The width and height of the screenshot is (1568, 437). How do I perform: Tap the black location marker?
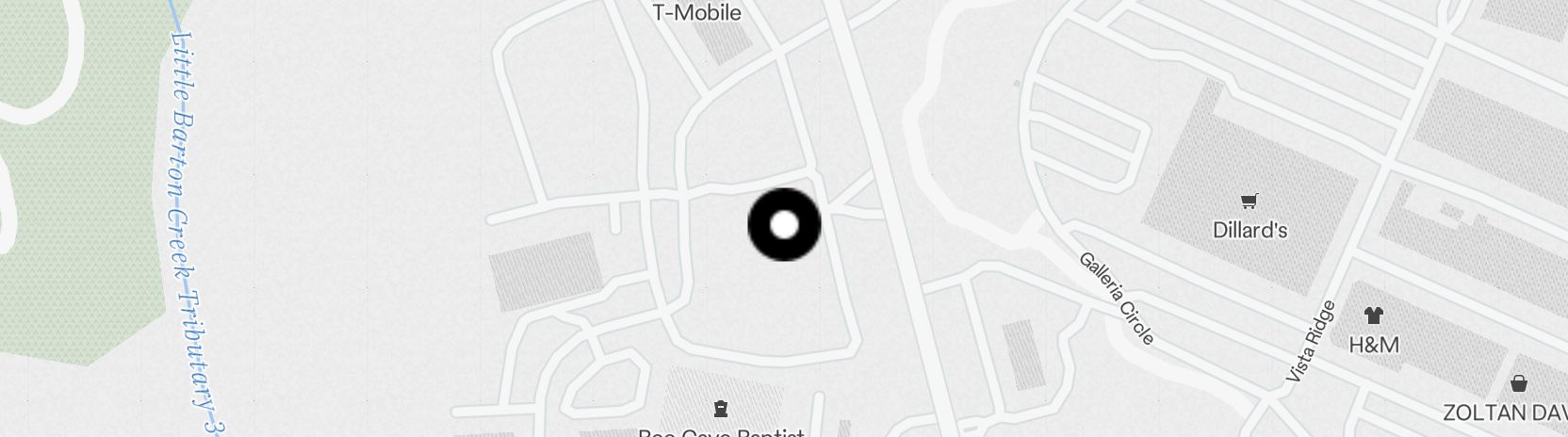click(x=784, y=225)
